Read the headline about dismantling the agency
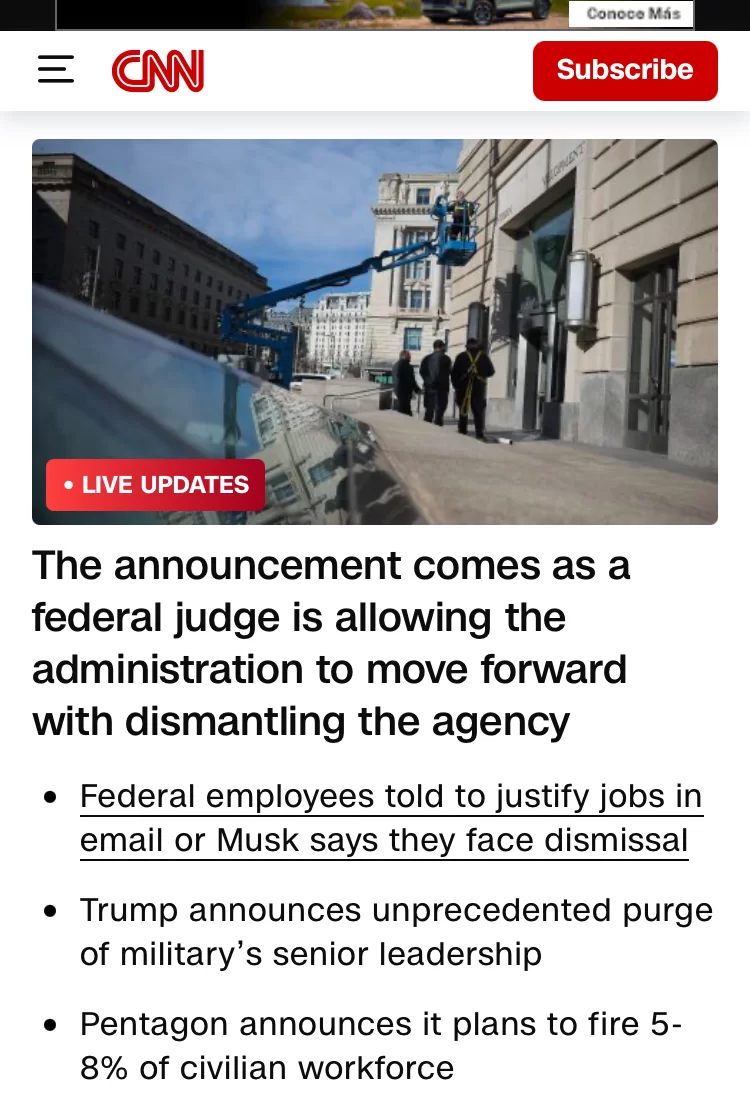The width and height of the screenshot is (750, 1106). pyautogui.click(x=330, y=643)
